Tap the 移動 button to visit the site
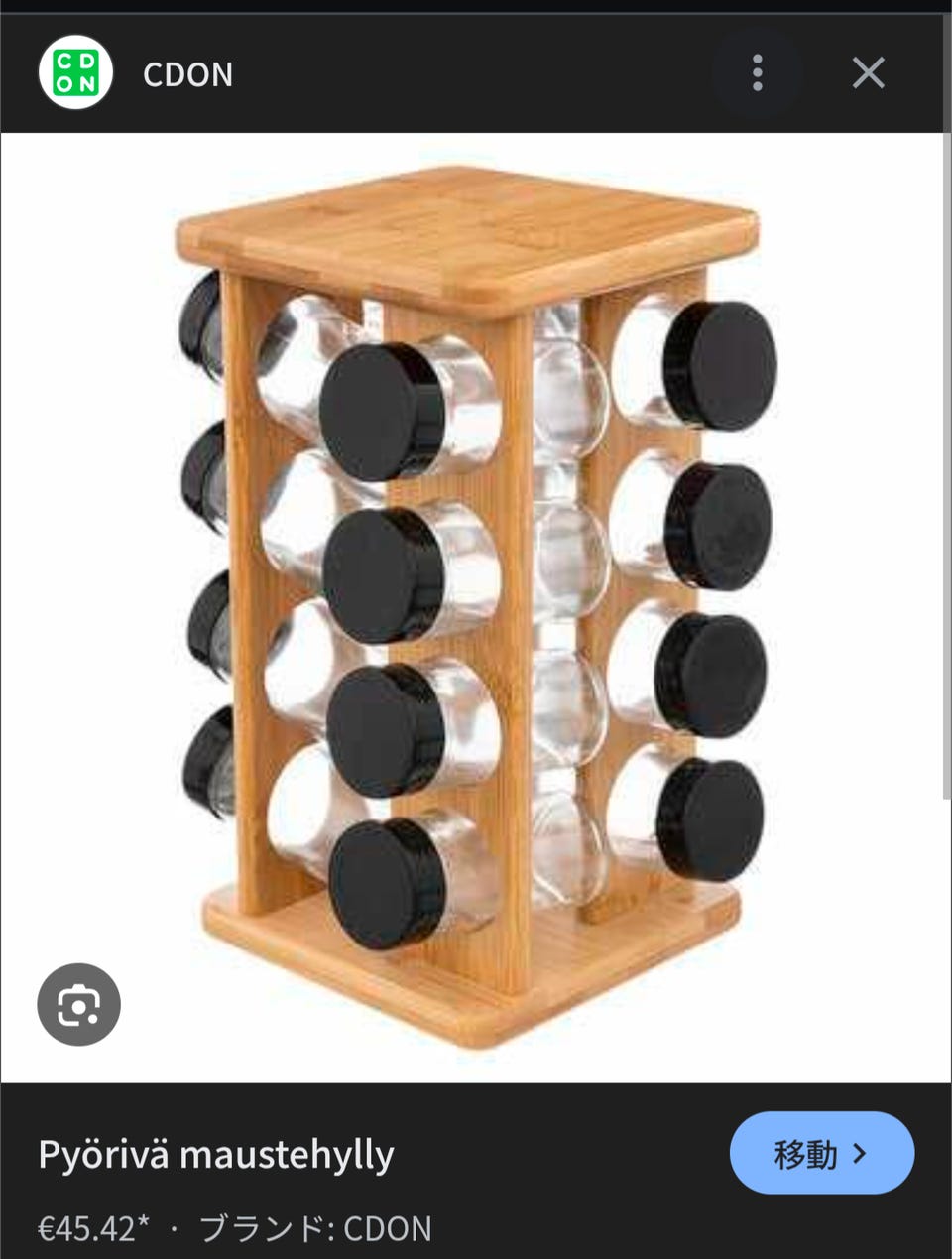Image resolution: width=952 pixels, height=1259 pixels. click(x=821, y=1153)
